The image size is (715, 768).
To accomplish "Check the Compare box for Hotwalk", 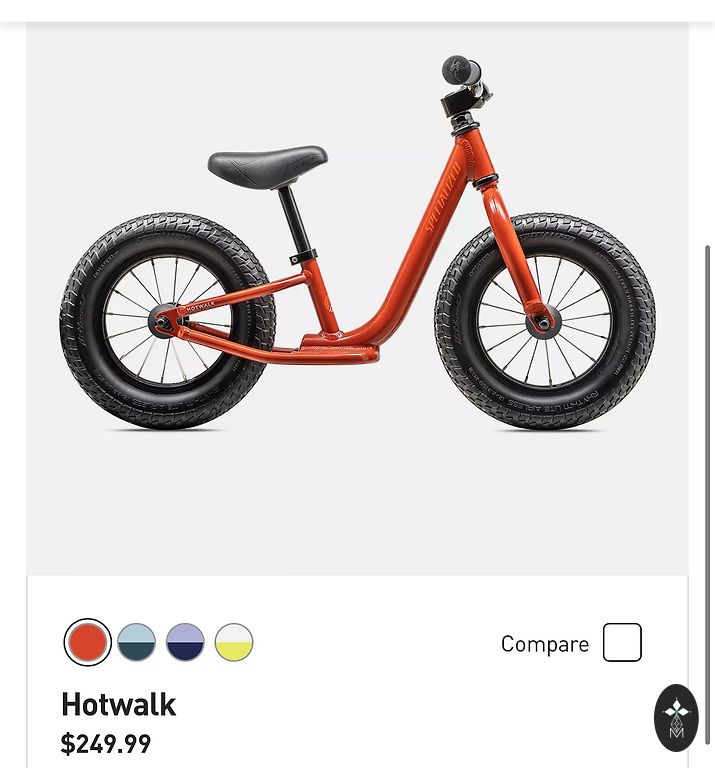I will (x=622, y=643).
